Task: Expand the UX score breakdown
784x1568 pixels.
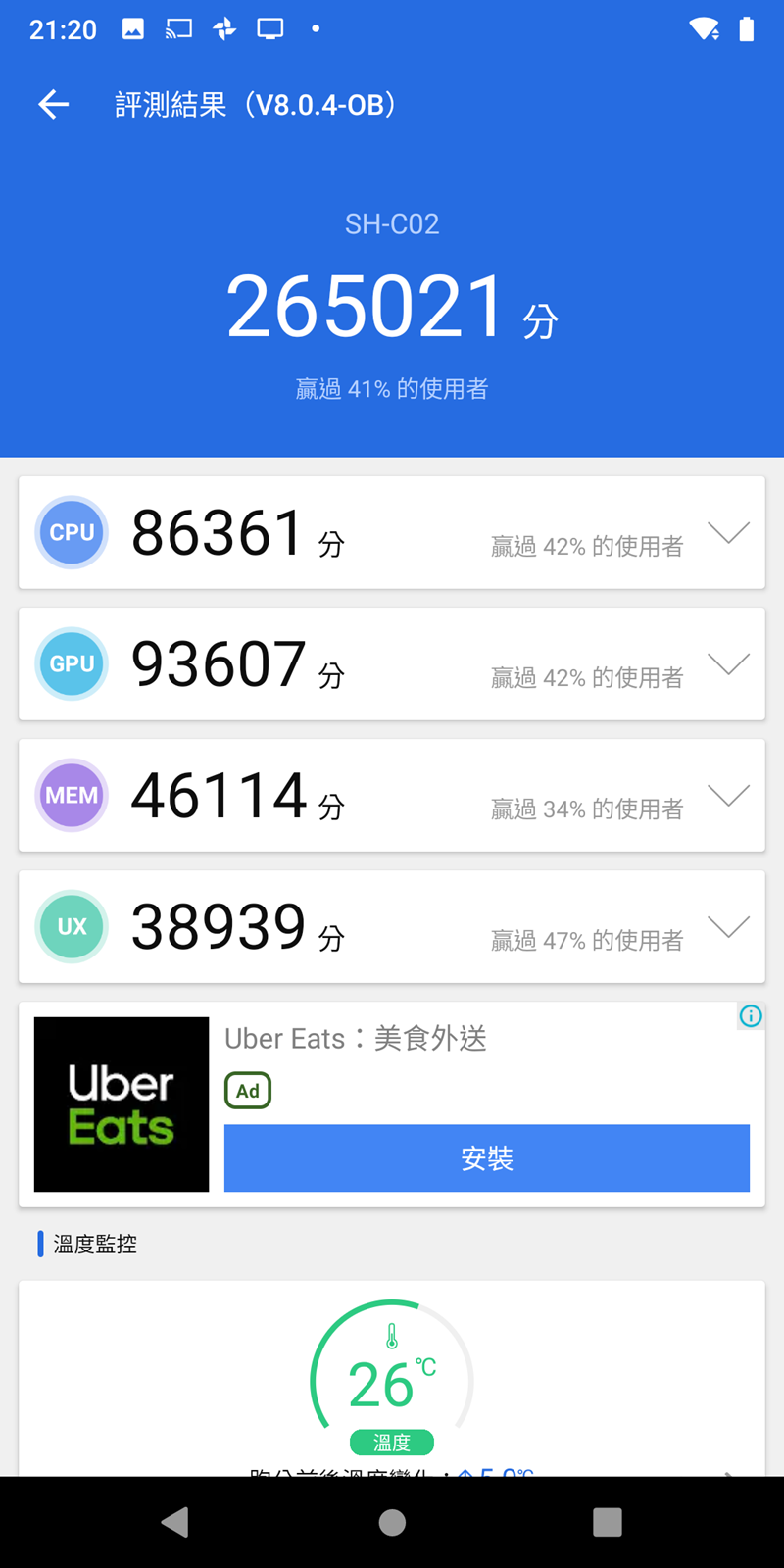Action: coord(728,926)
